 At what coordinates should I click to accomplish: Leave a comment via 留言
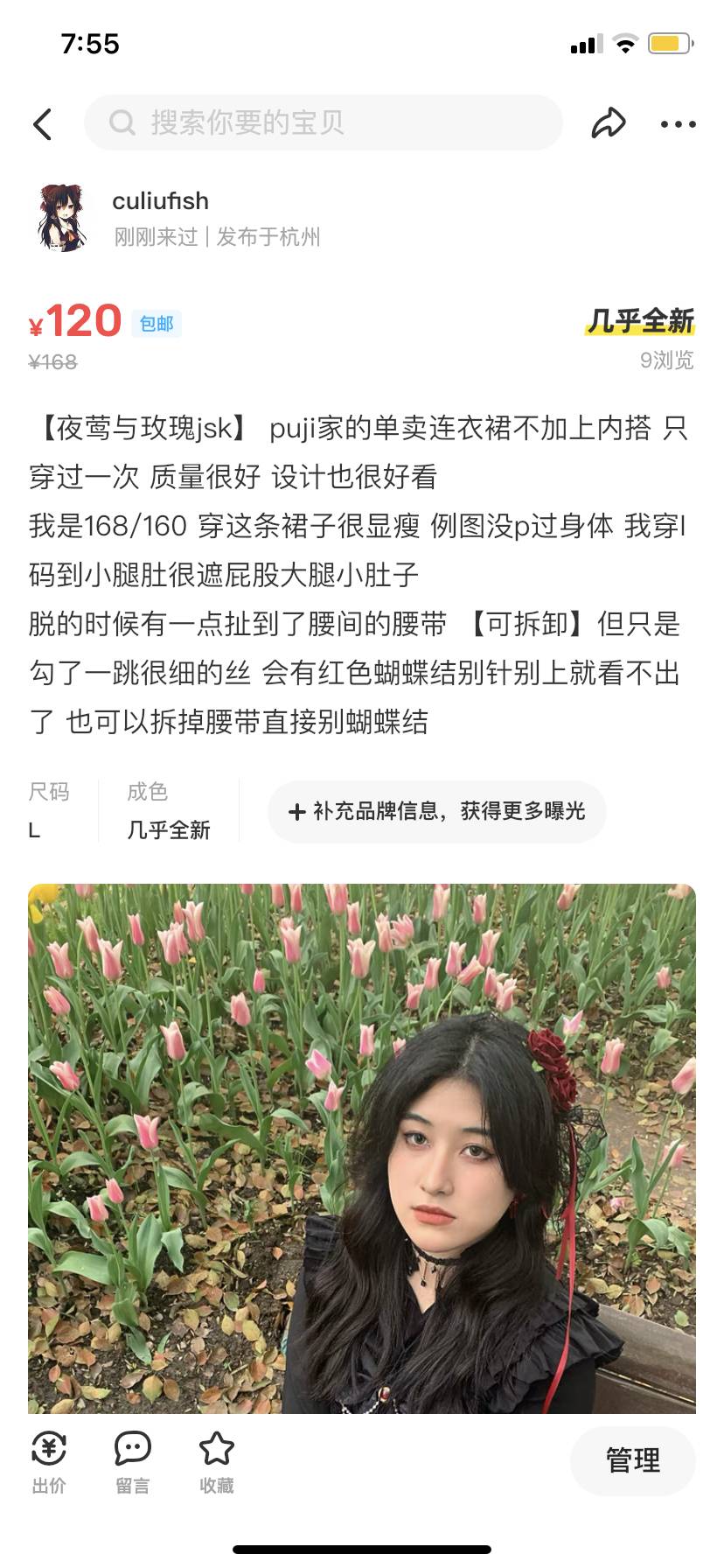tap(133, 1463)
